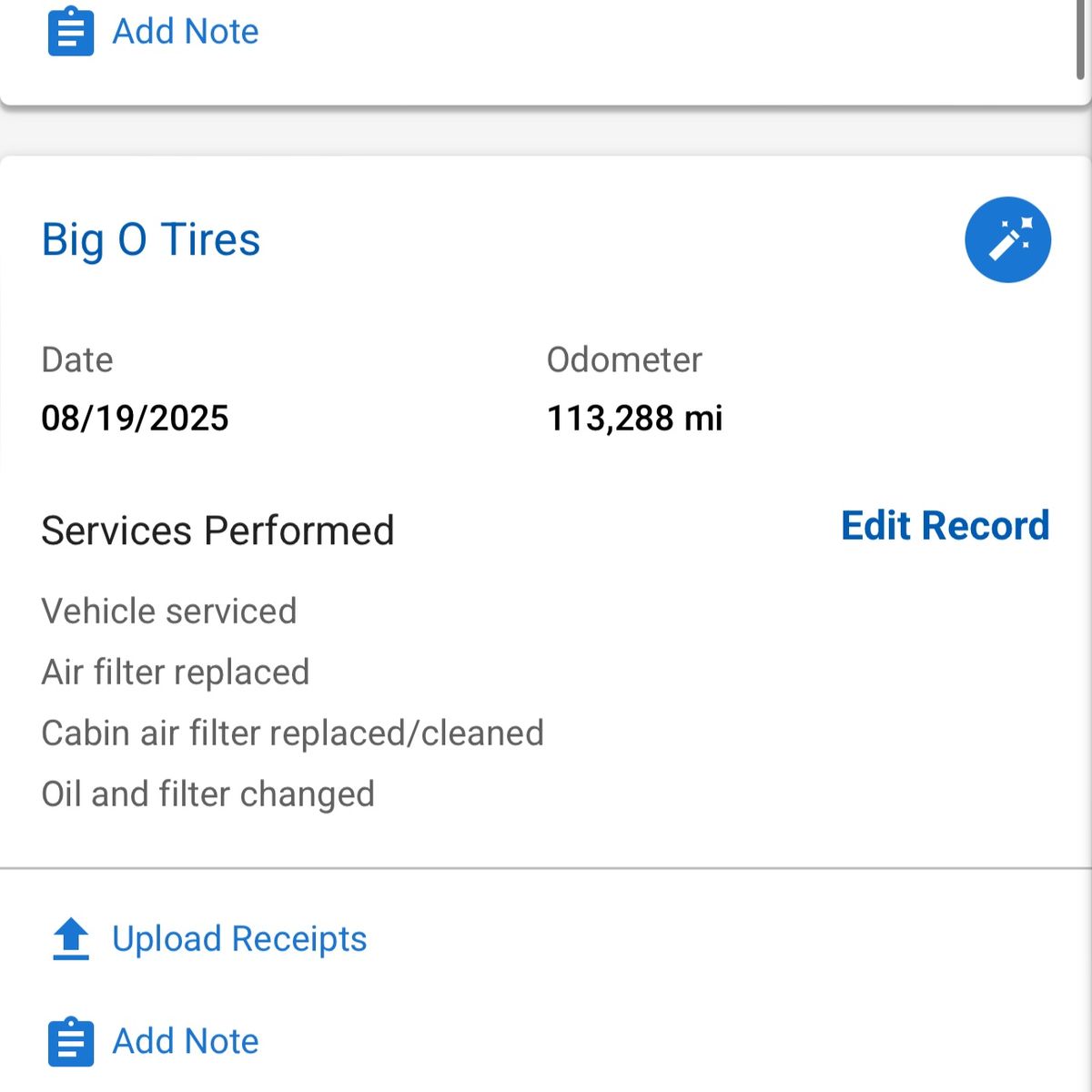Image resolution: width=1092 pixels, height=1092 pixels.
Task: Upload Receipts for the Big O Tires record
Action: (208, 939)
